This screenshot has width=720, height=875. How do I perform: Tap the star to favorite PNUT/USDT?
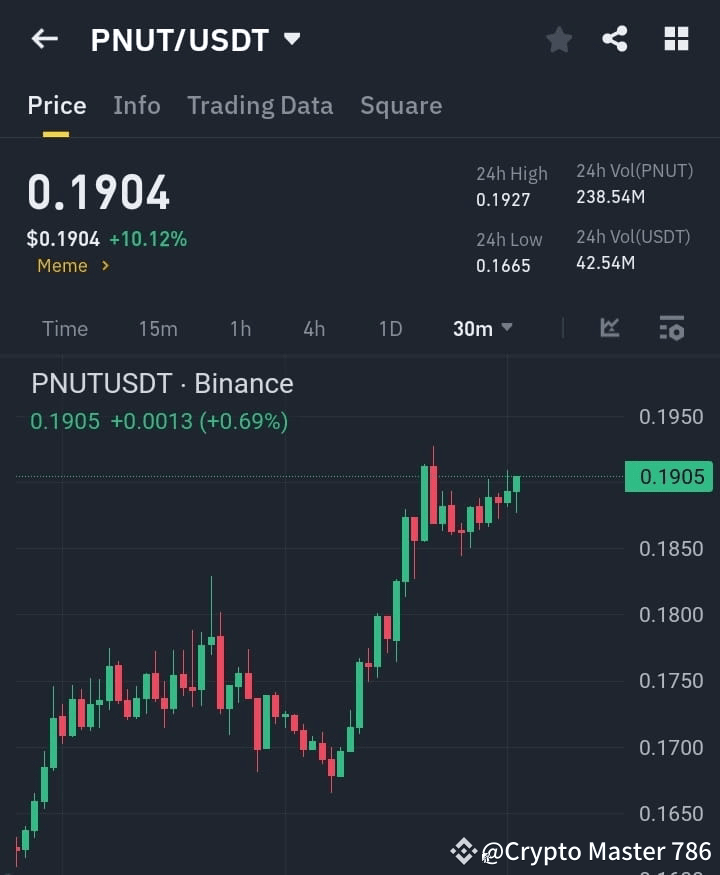click(x=558, y=39)
